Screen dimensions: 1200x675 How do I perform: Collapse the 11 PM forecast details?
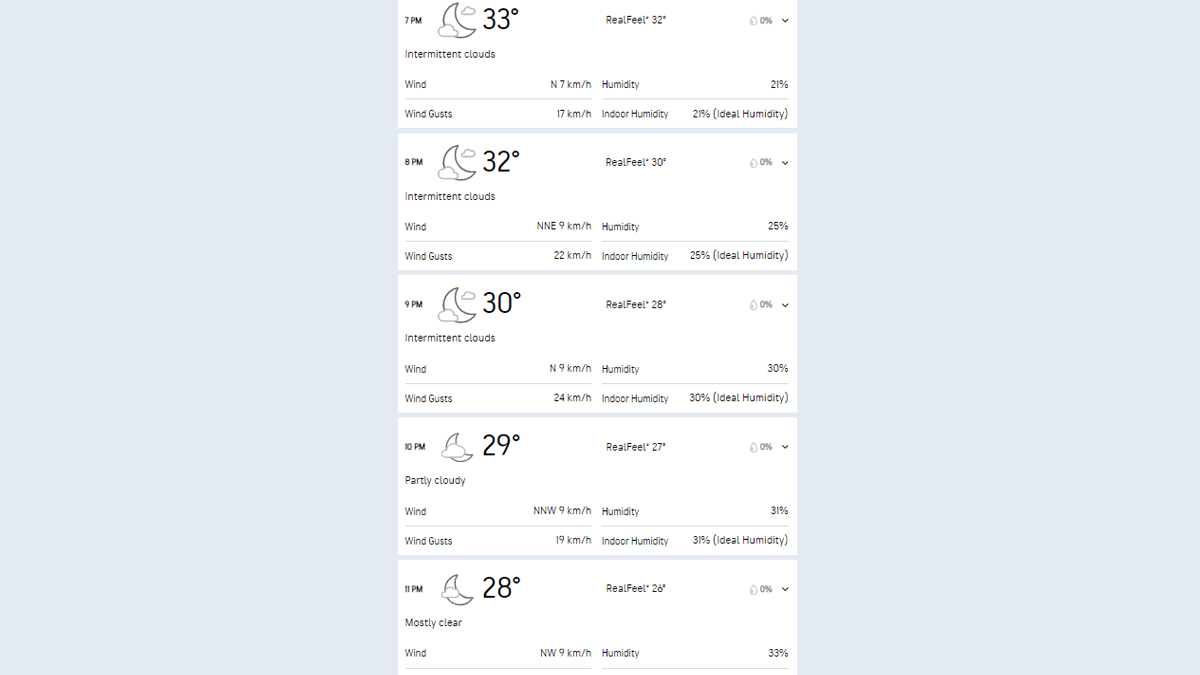point(785,589)
